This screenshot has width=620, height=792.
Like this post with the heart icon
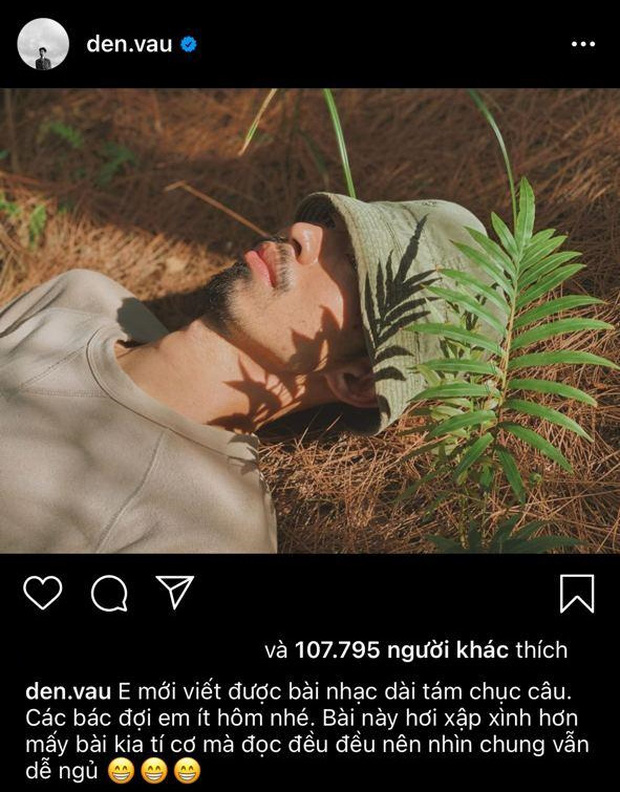(x=42, y=593)
